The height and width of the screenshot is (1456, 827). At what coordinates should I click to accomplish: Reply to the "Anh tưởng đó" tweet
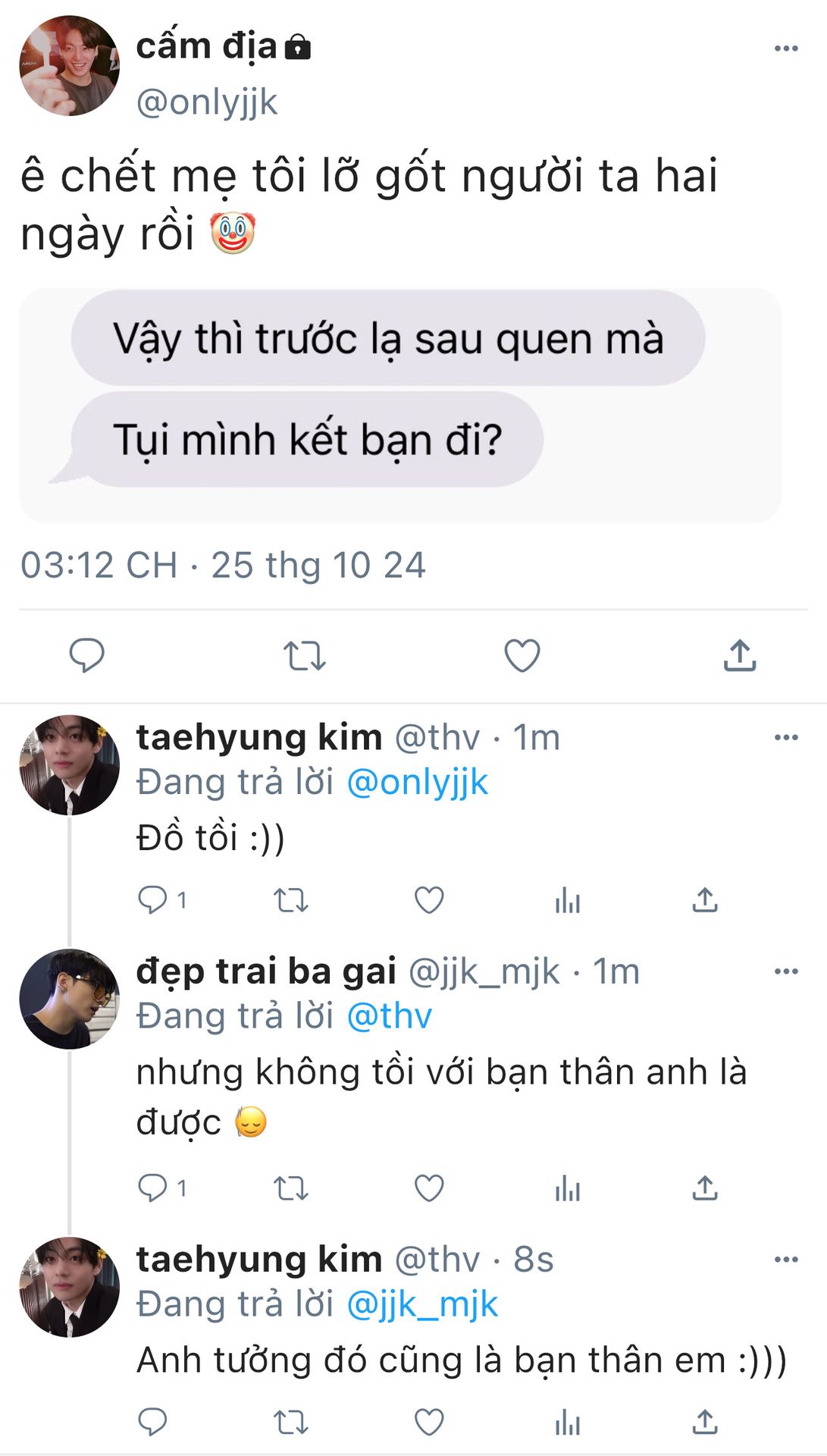point(153,1422)
